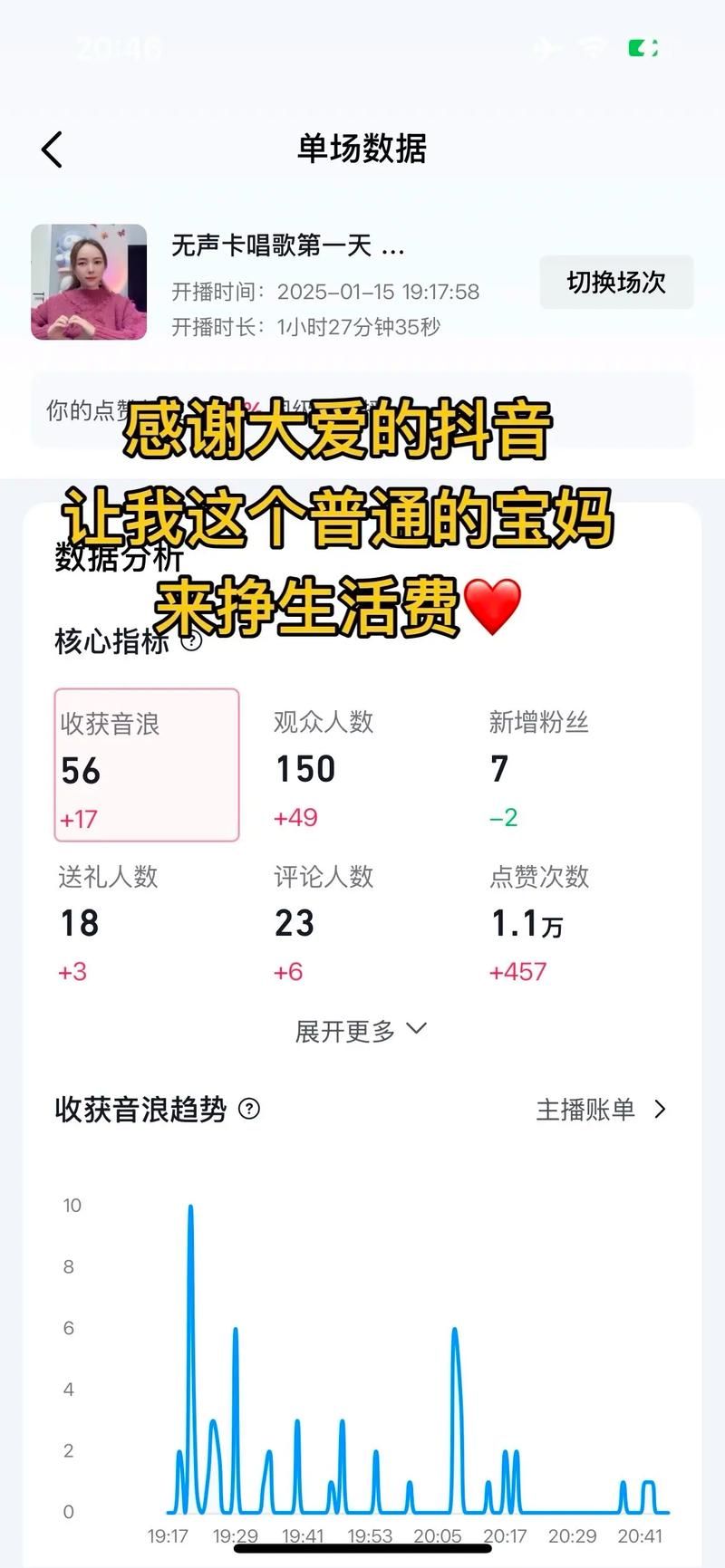725x1568 pixels.
Task: Go back from the 单场数据 page
Action: pyautogui.click(x=53, y=149)
